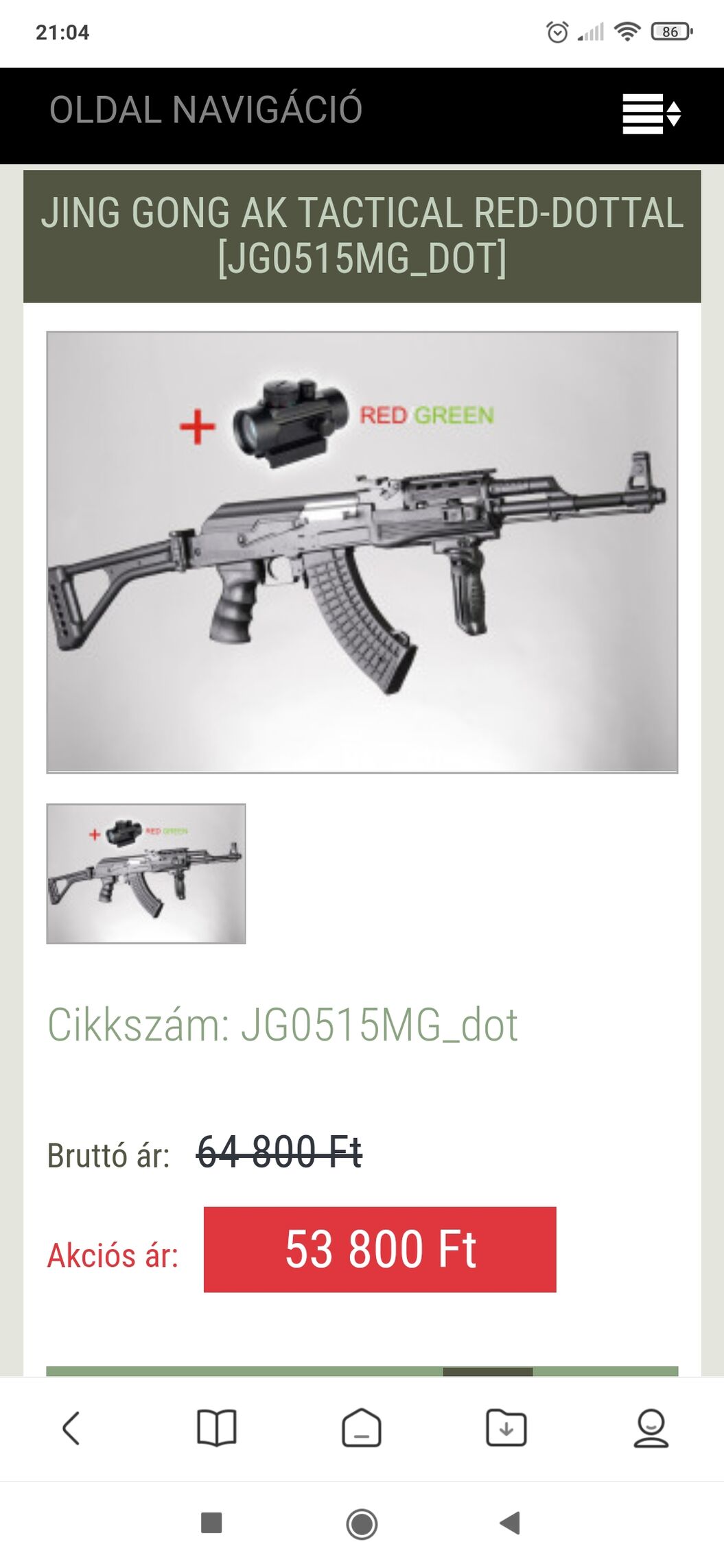Go back using the browser back arrow
The height and width of the screenshot is (1568, 724).
coord(71,1428)
